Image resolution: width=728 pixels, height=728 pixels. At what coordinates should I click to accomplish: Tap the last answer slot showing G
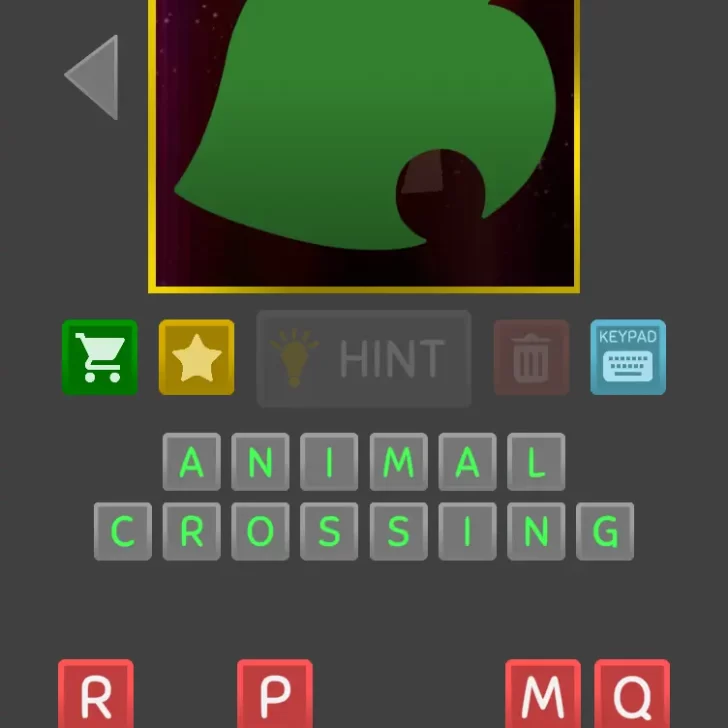pos(605,531)
